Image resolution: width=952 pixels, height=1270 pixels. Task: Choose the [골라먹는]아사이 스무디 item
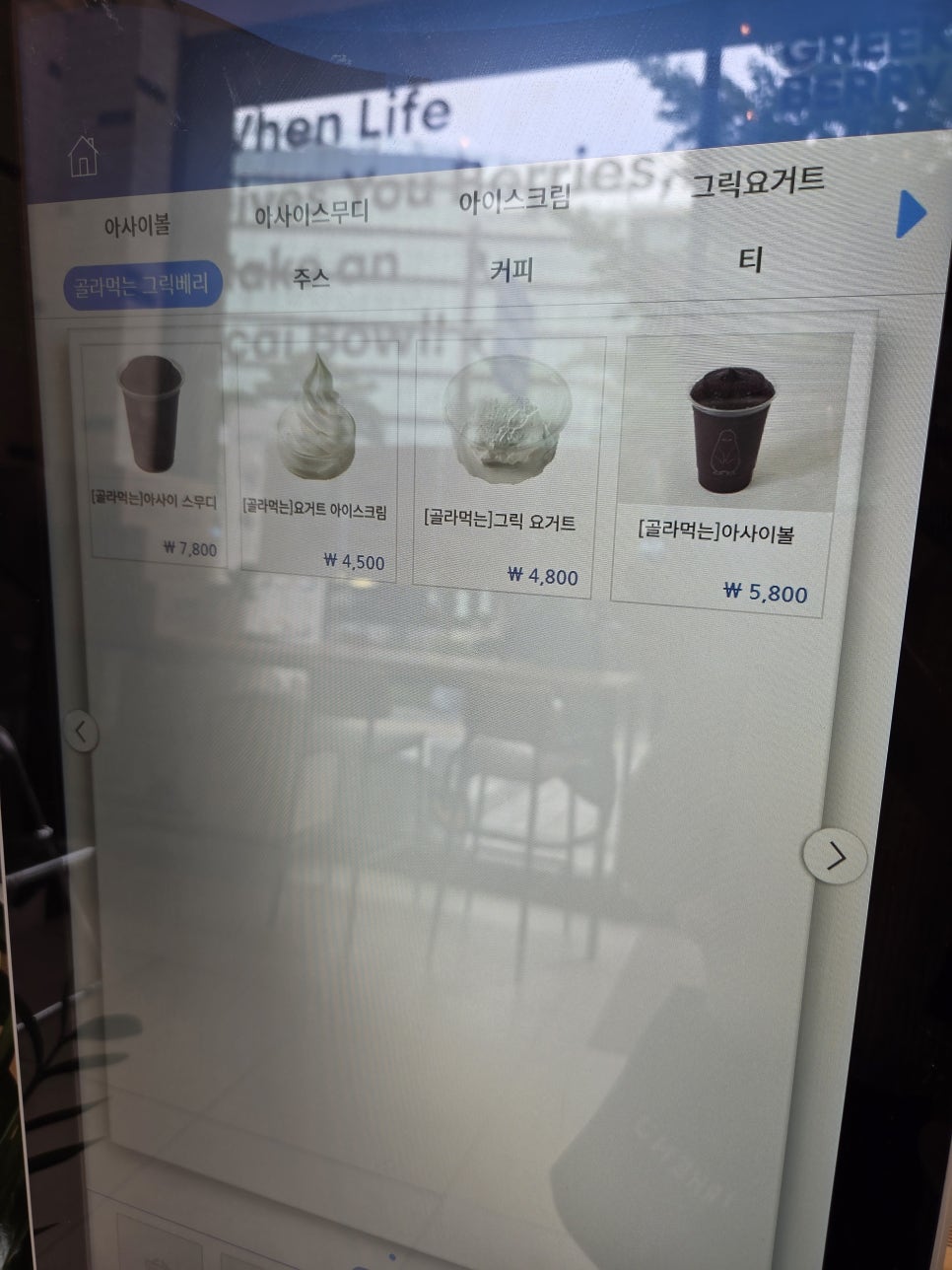point(153,454)
